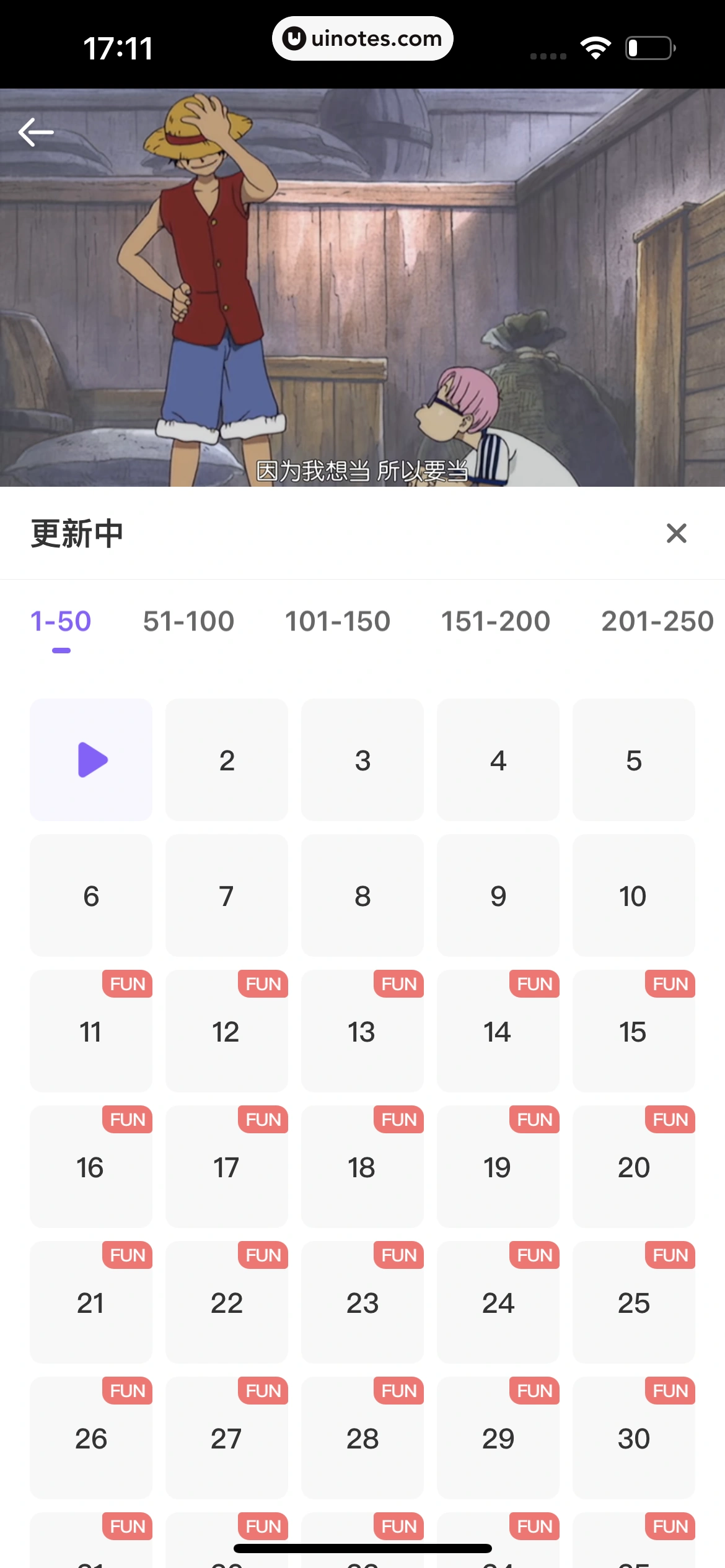The image size is (725, 1568).
Task: Click the 1-50 tab underline indicator
Action: point(61,650)
